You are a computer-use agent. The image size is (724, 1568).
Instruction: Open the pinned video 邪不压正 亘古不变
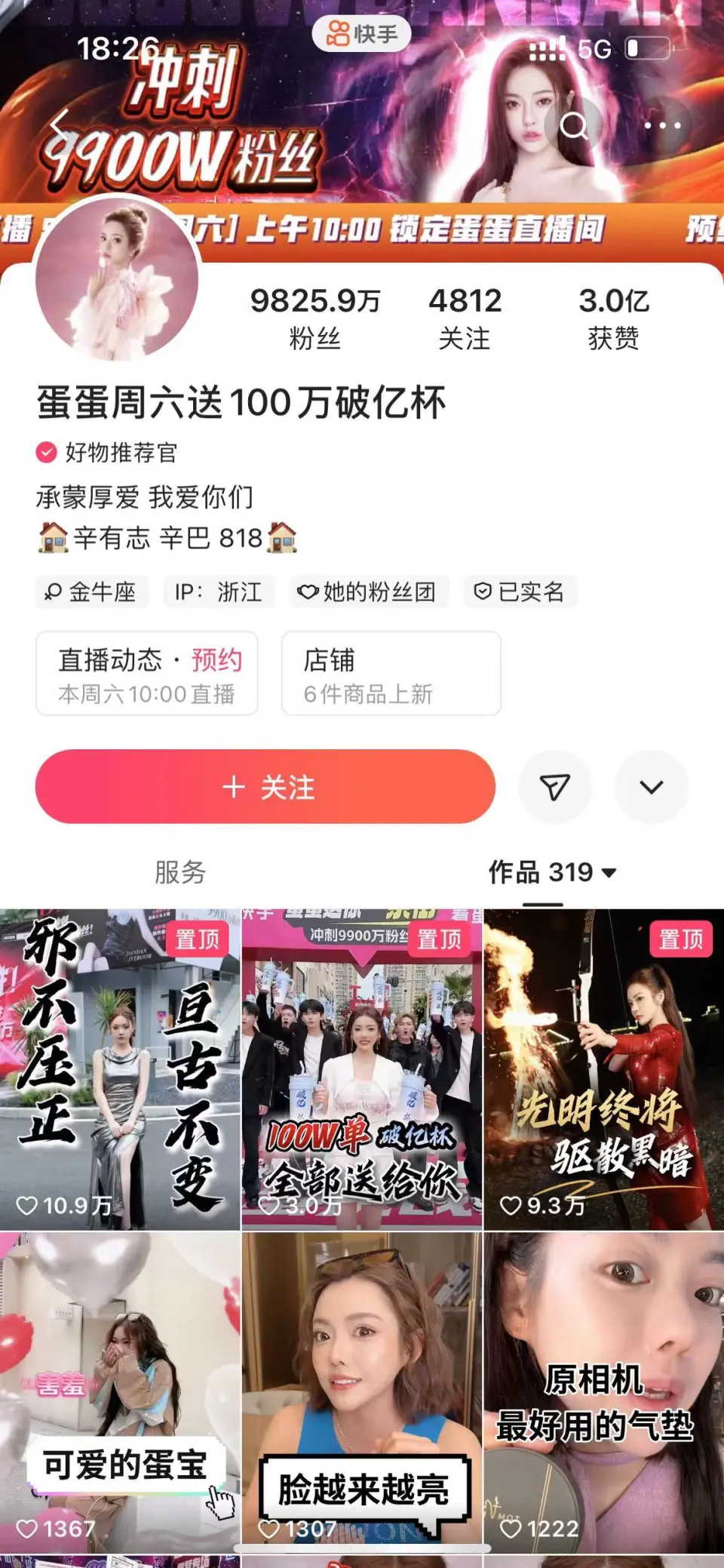[x=120, y=1069]
